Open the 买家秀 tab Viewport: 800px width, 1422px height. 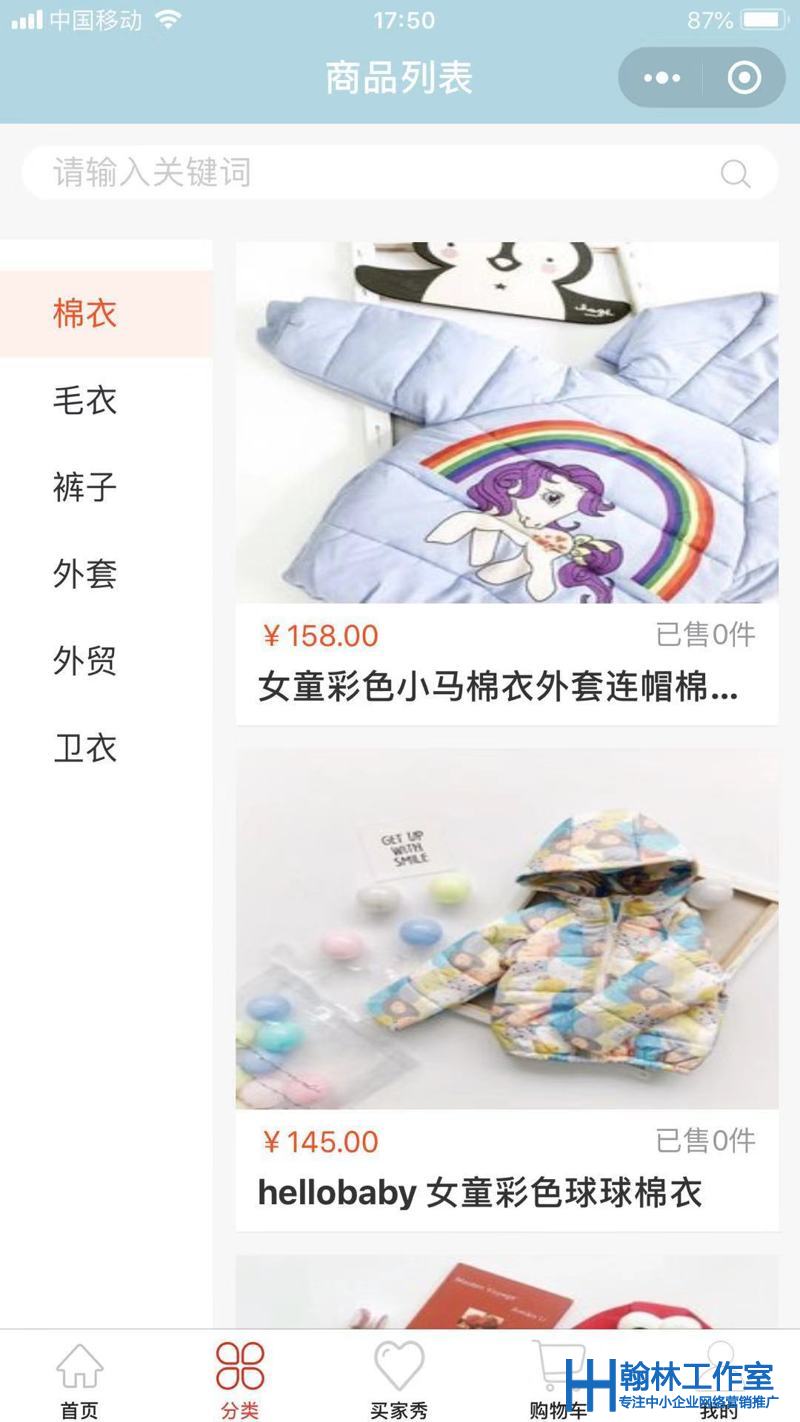(x=399, y=1380)
